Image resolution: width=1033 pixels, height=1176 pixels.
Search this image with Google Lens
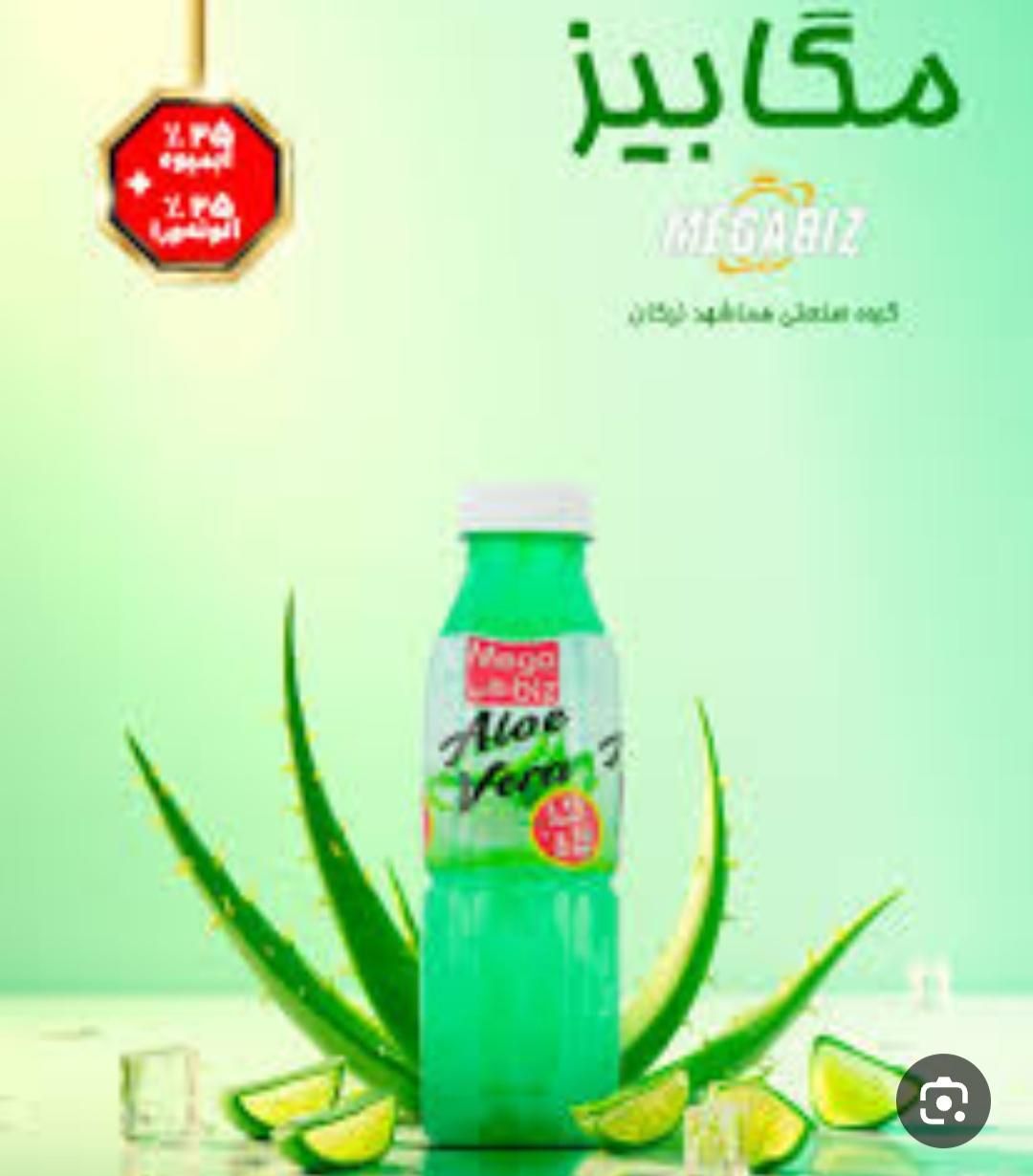pyautogui.click(x=942, y=1101)
